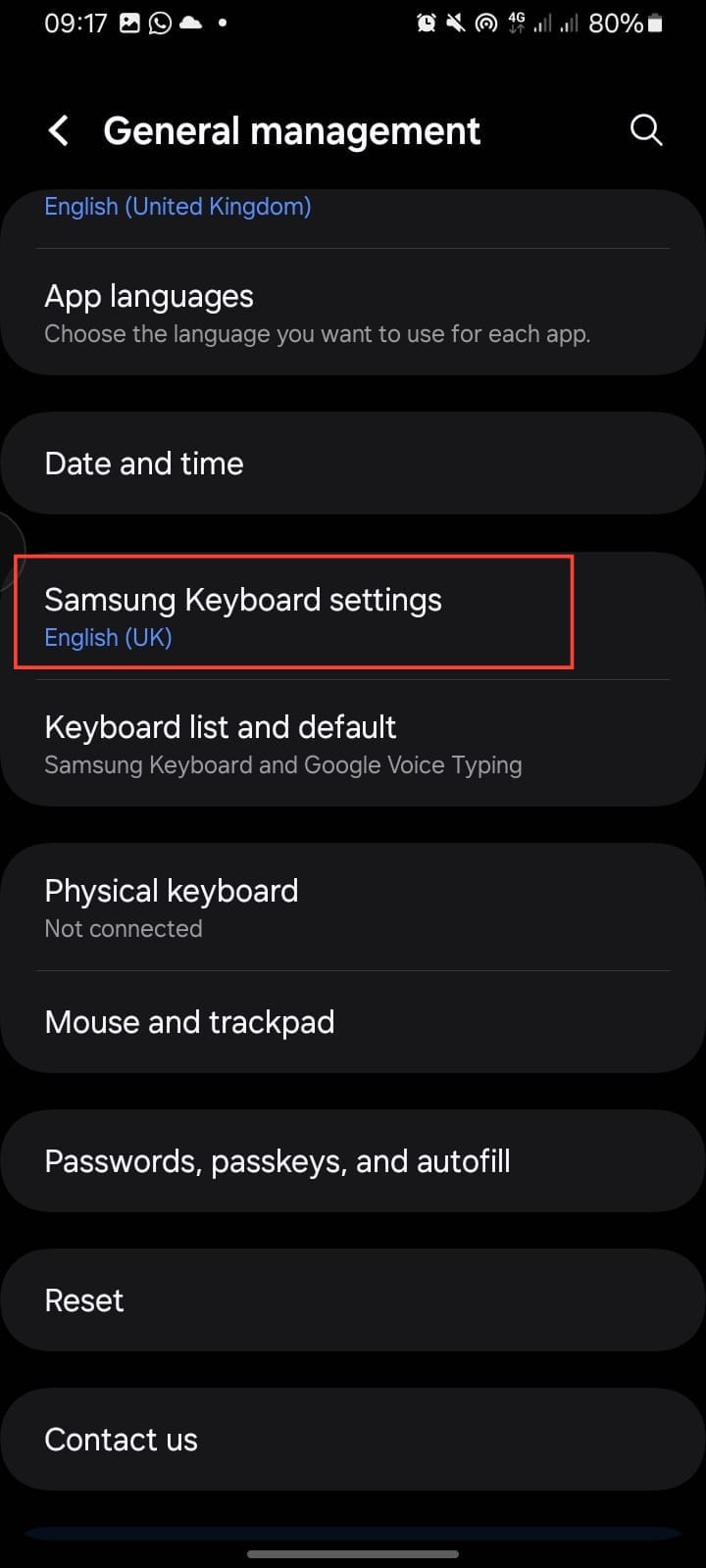
Task: Open language row showing English (United Kingdom)
Action: click(x=353, y=212)
